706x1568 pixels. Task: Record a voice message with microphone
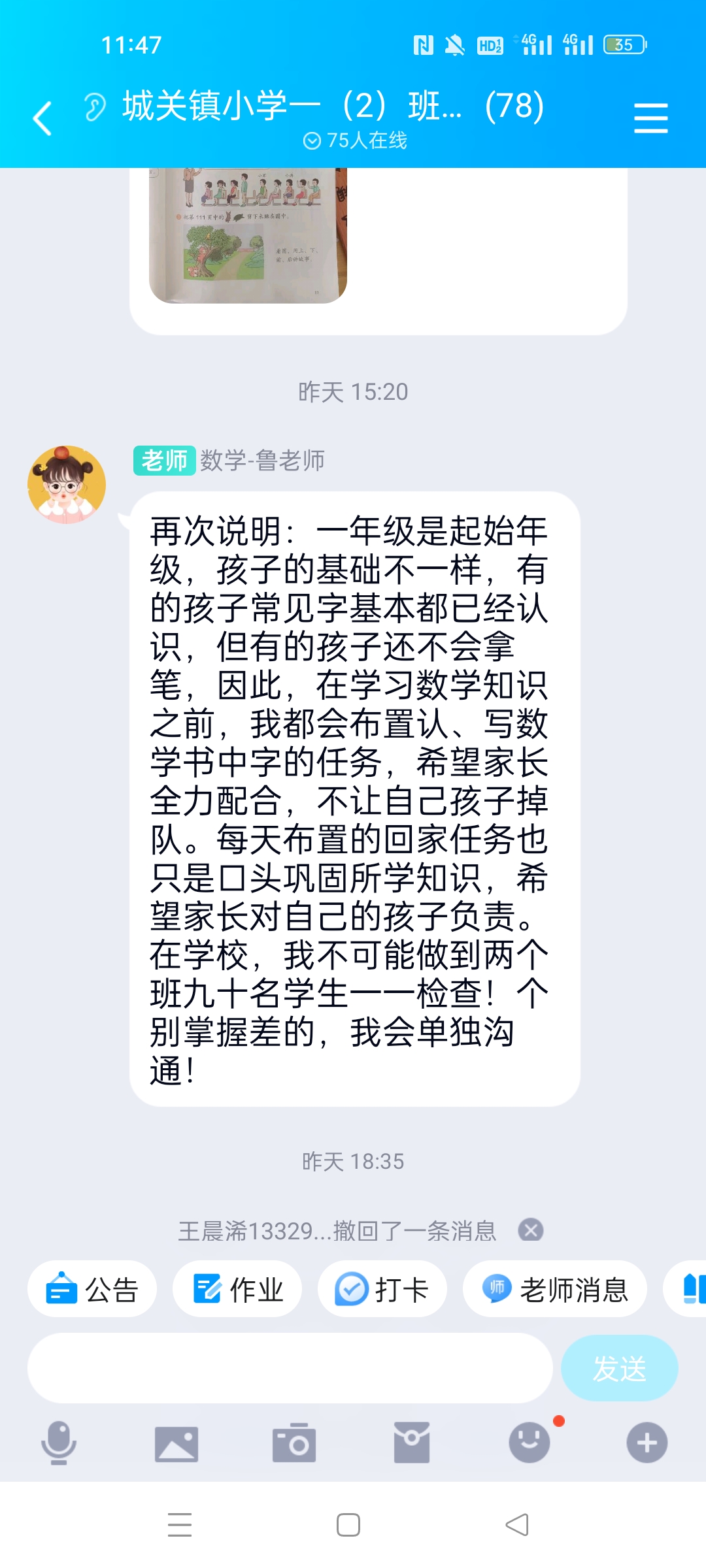coord(59,1443)
